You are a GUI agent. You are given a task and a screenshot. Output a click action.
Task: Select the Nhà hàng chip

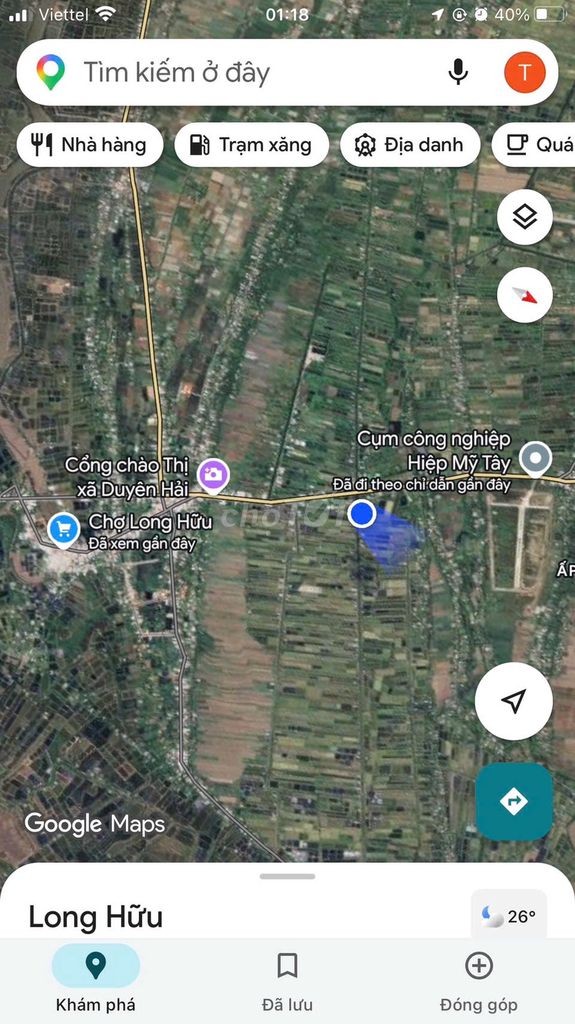[x=90, y=145]
